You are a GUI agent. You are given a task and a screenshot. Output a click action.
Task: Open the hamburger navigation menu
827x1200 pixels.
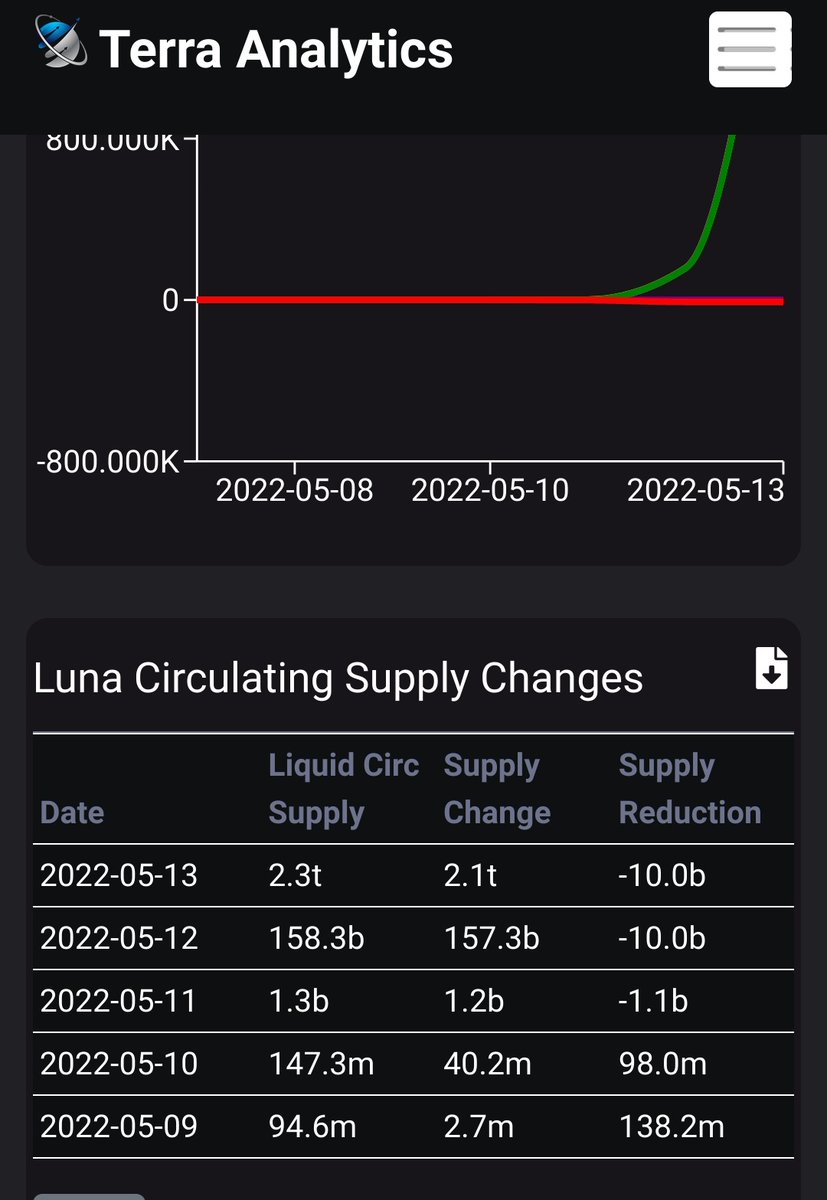(x=749, y=49)
